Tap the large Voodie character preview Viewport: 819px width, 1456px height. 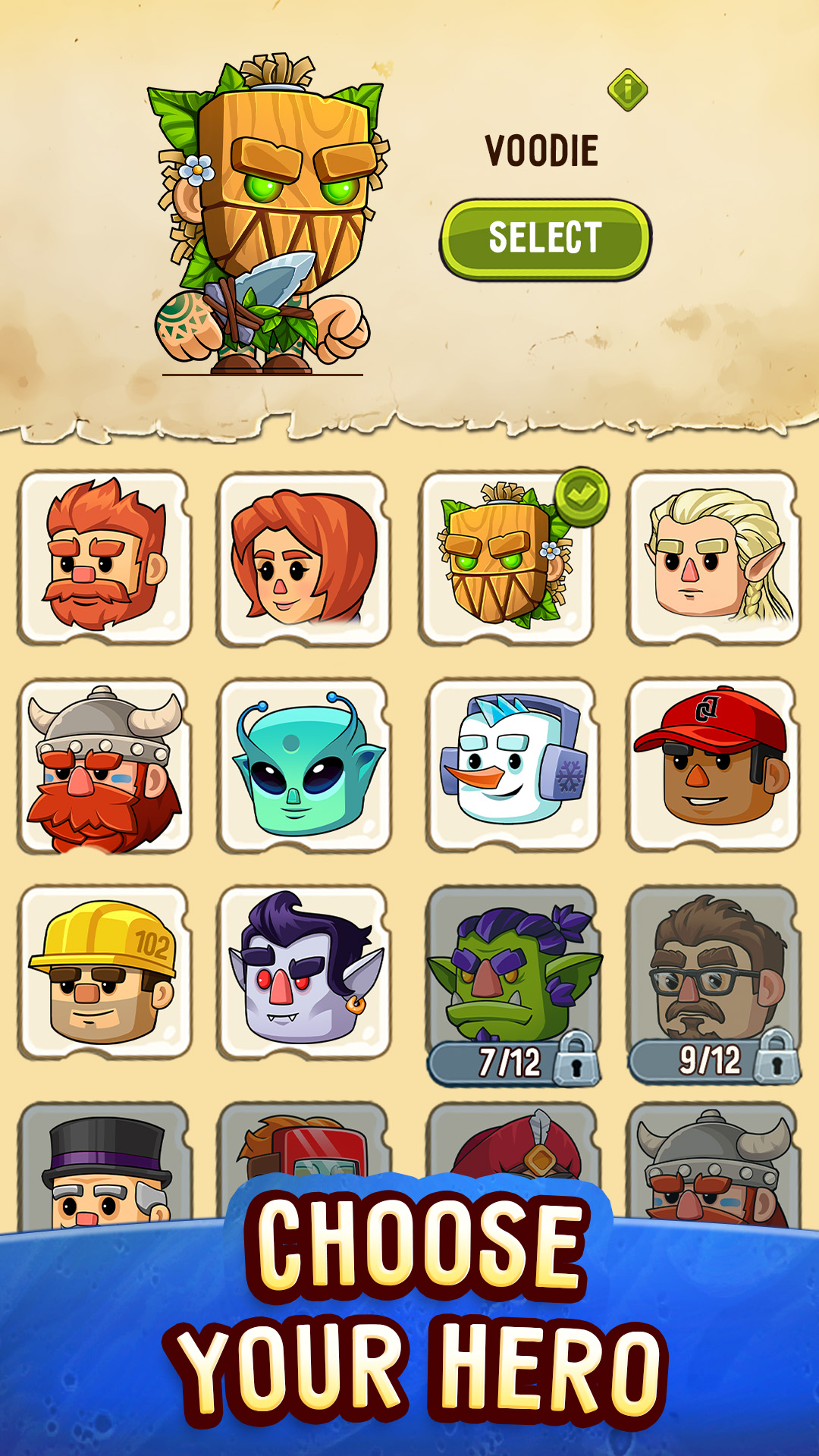pos(262,220)
